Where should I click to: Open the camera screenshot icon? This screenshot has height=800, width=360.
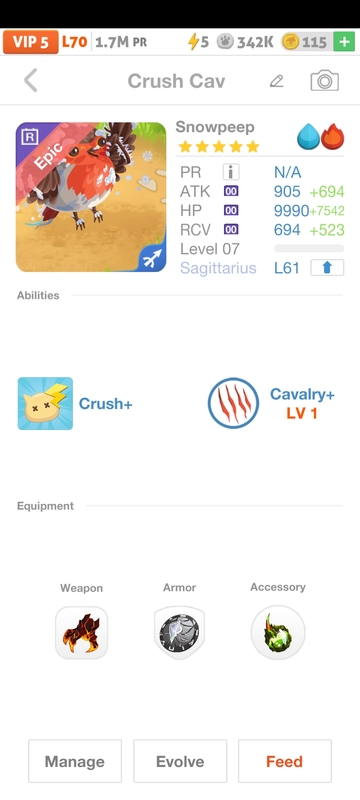324,81
